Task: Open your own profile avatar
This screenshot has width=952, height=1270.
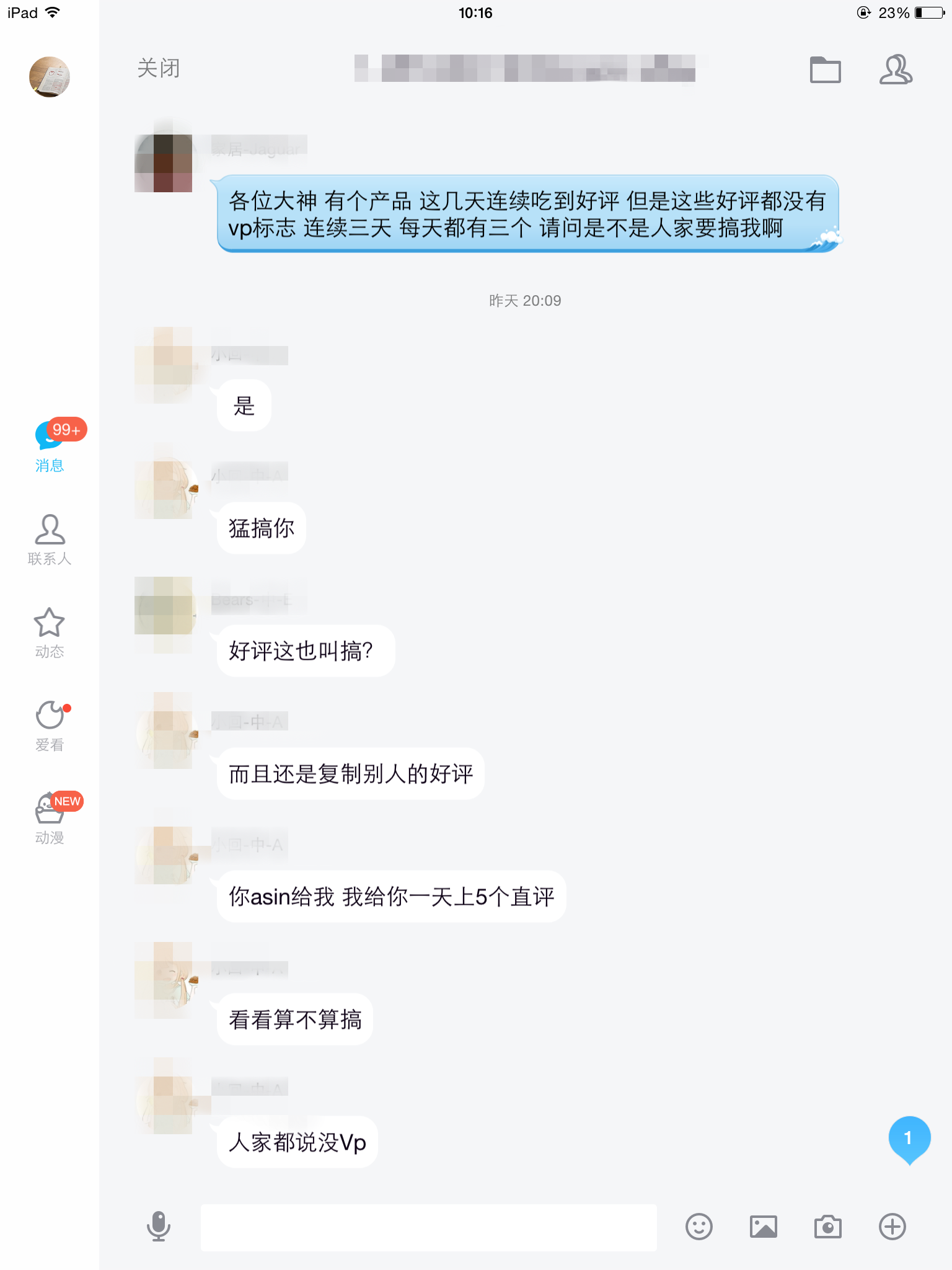Action: (x=50, y=77)
